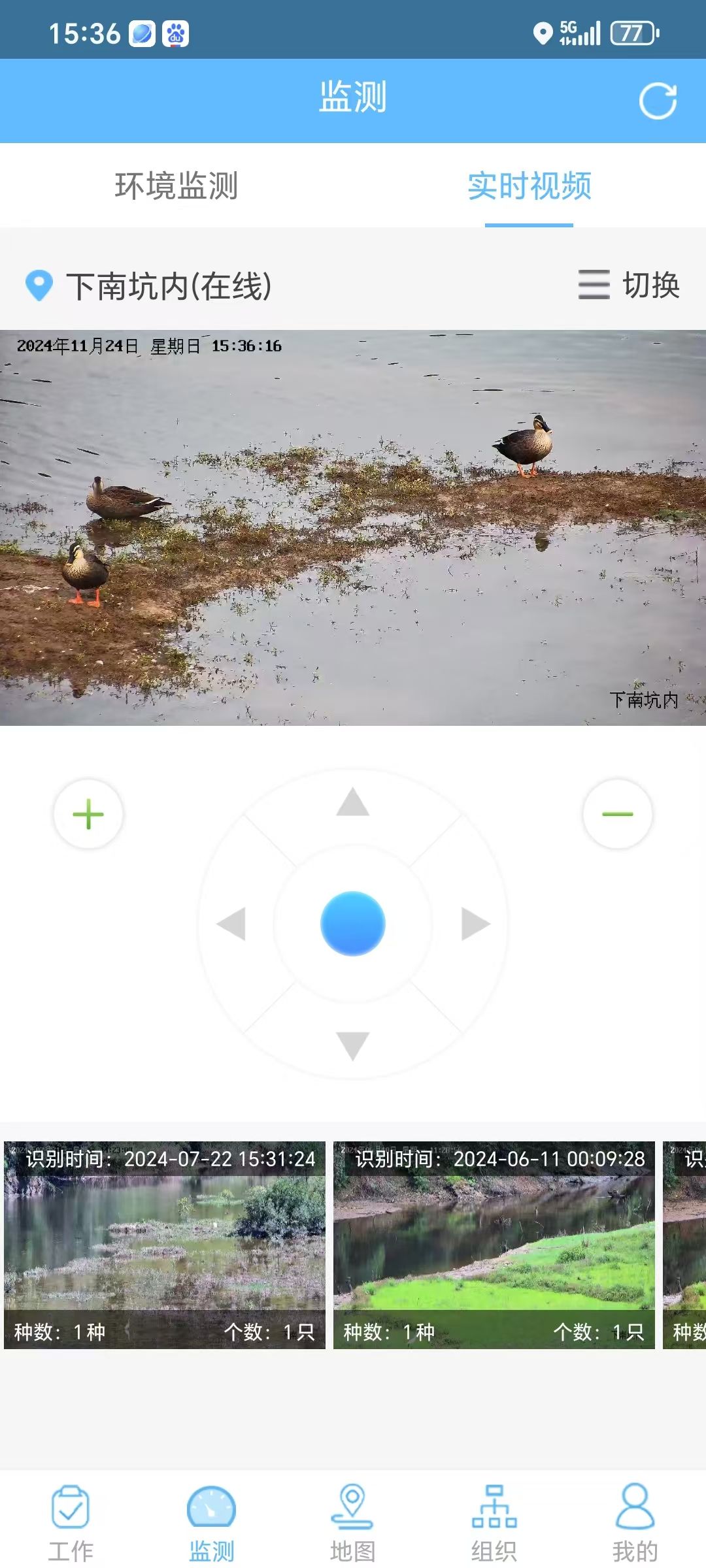Pan camera up with the up arrow

[x=353, y=802]
